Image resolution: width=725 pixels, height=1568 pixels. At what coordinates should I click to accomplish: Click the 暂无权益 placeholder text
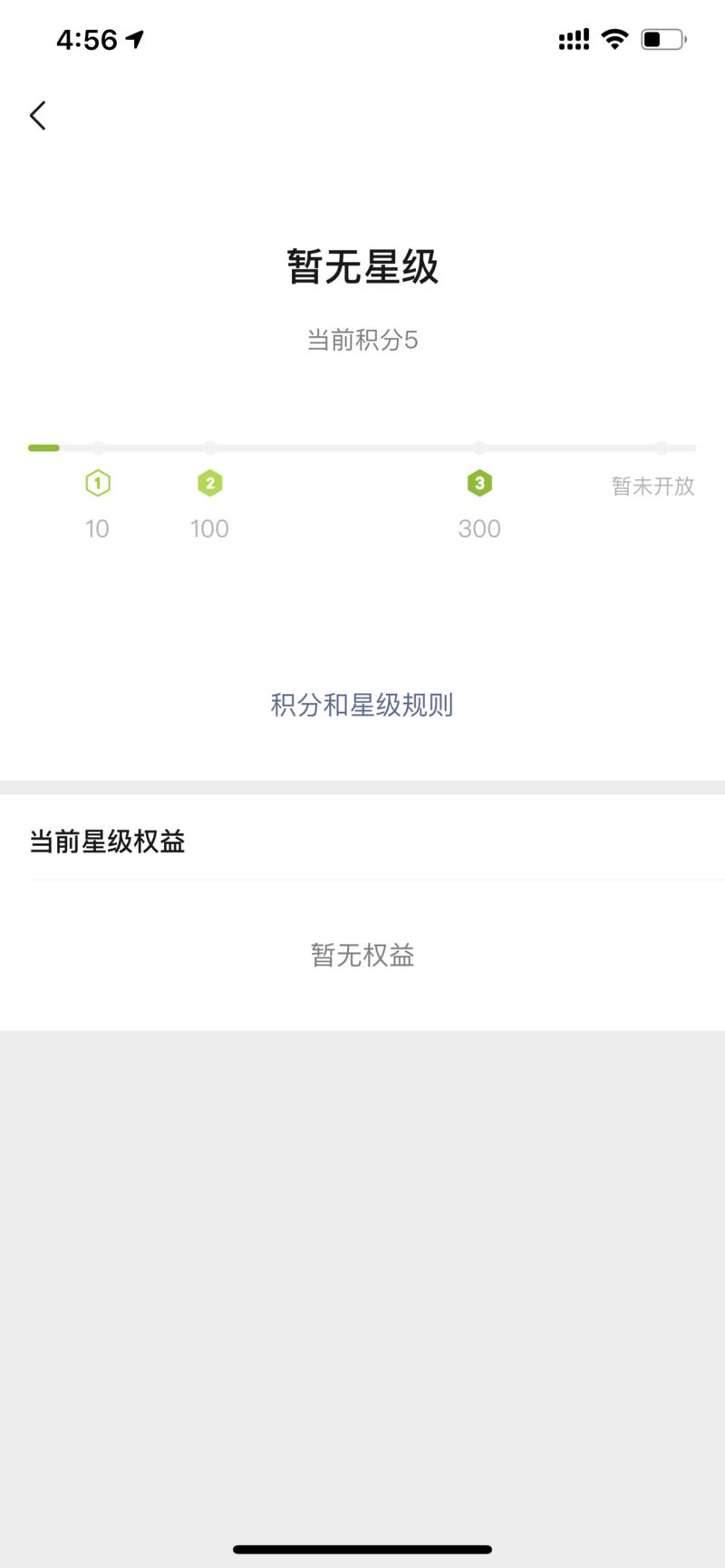[x=362, y=956]
